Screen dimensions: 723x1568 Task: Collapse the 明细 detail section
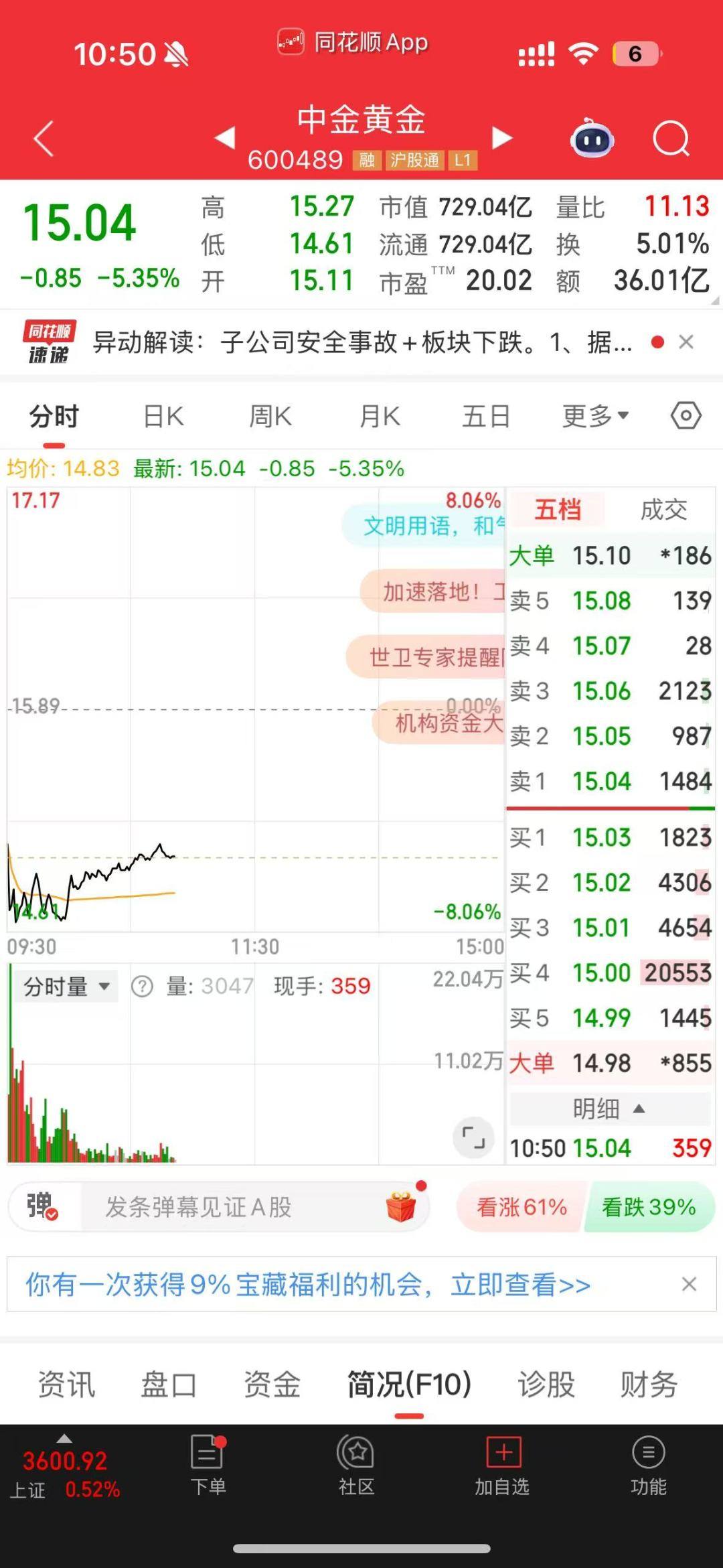pyautogui.click(x=609, y=1109)
